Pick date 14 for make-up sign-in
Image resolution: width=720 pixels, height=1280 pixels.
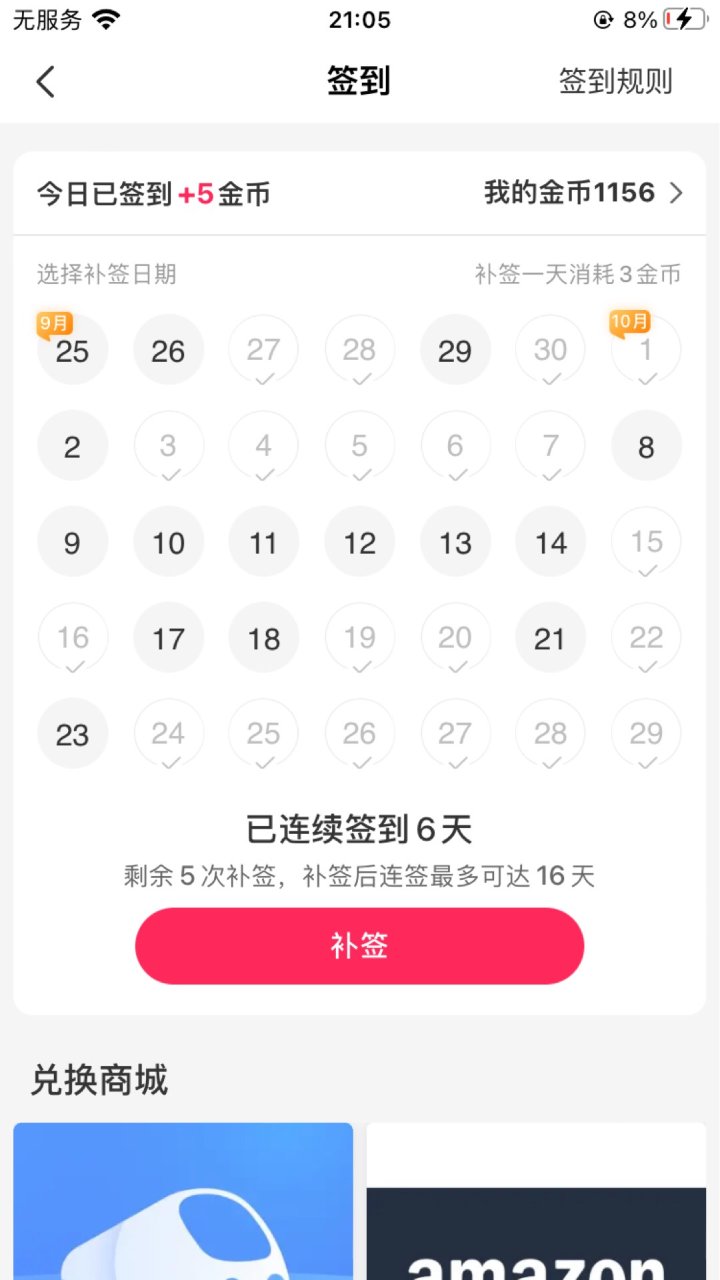[x=551, y=542]
